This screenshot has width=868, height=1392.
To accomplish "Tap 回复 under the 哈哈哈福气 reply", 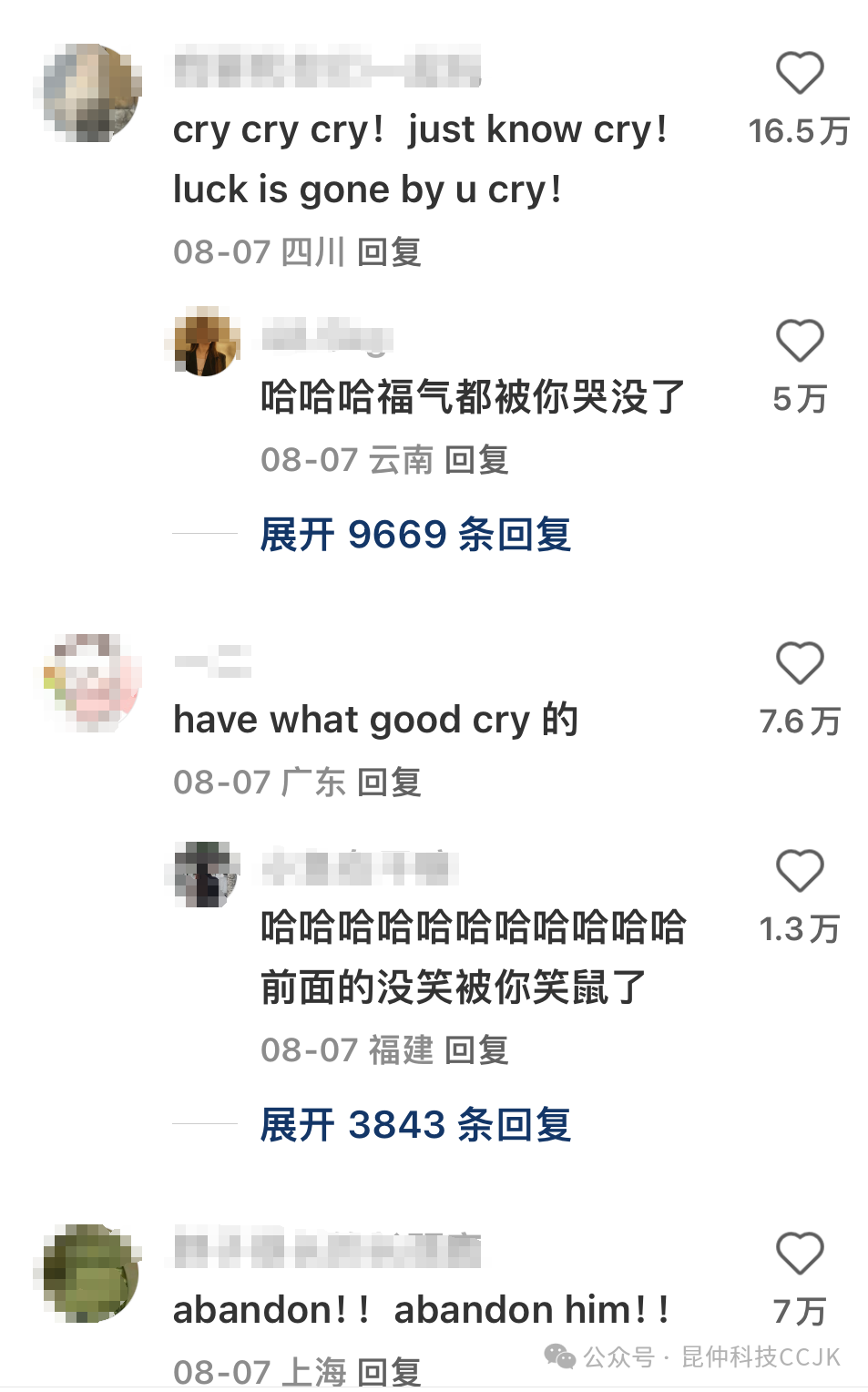I will (480, 459).
